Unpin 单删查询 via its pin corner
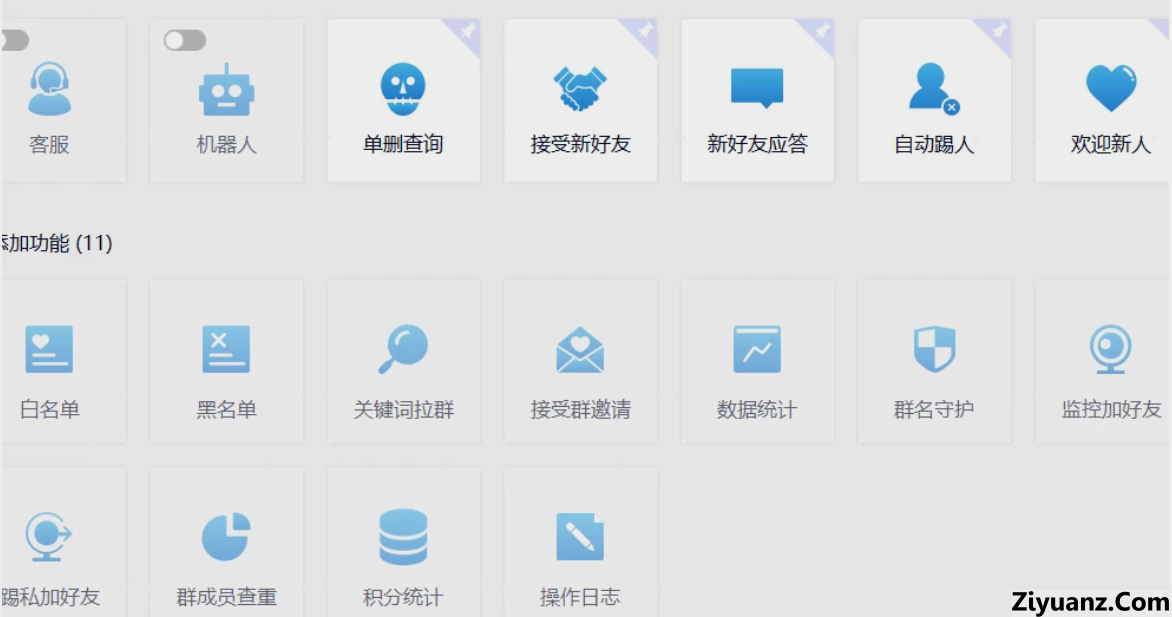Viewport: 1172px width, 617px height. (467, 33)
